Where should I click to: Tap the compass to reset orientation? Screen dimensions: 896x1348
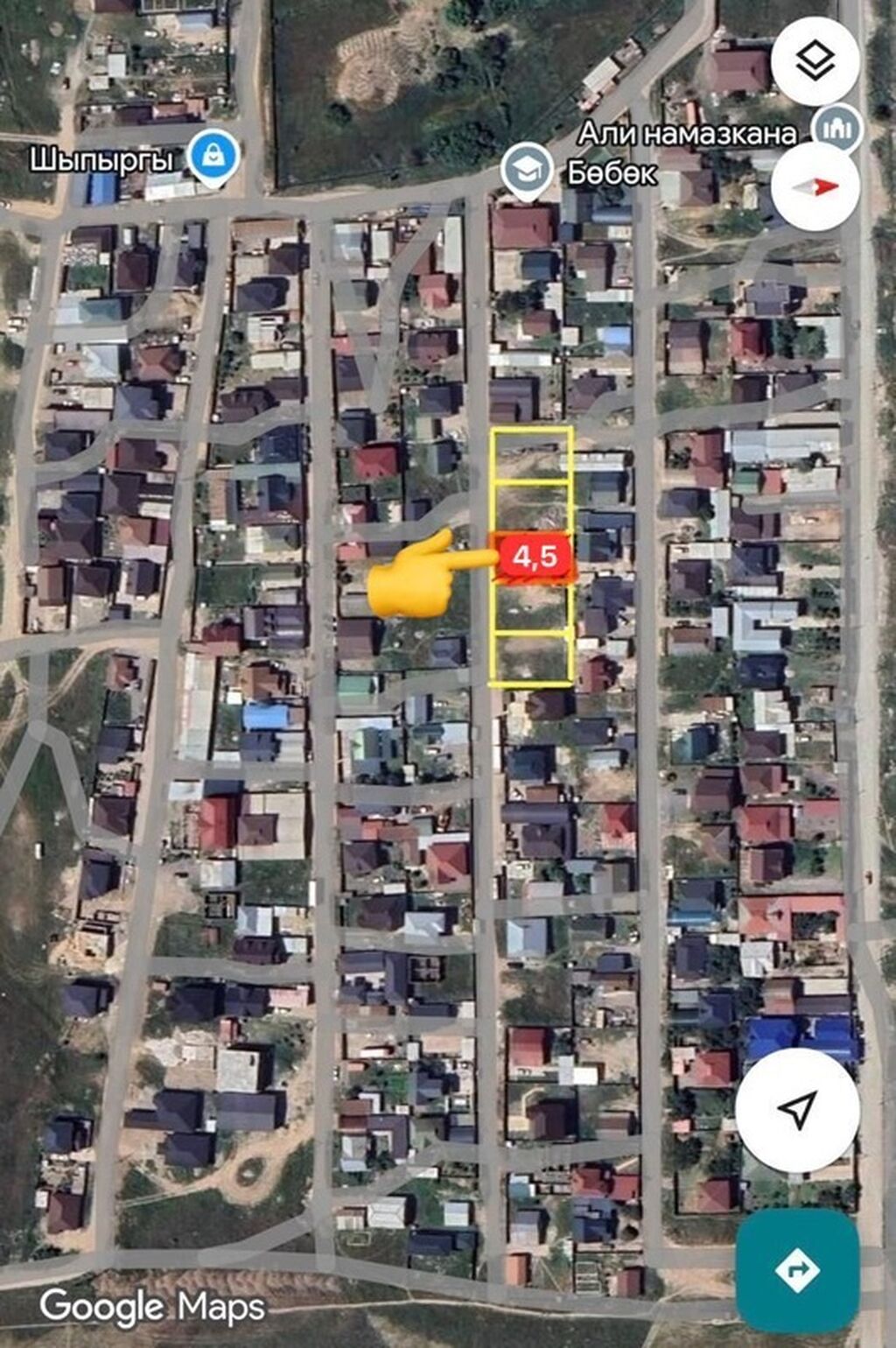click(x=815, y=186)
